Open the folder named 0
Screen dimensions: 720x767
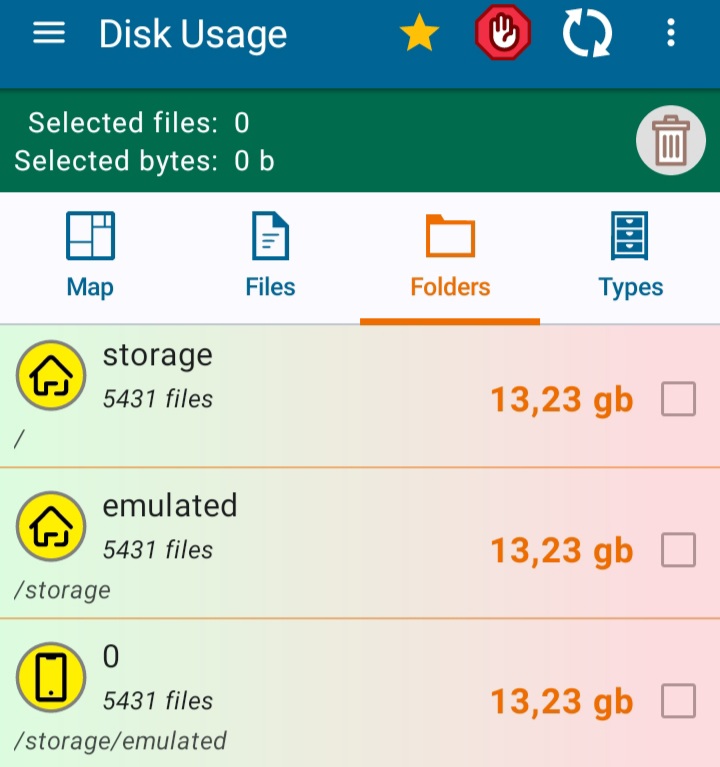[x=300, y=697]
